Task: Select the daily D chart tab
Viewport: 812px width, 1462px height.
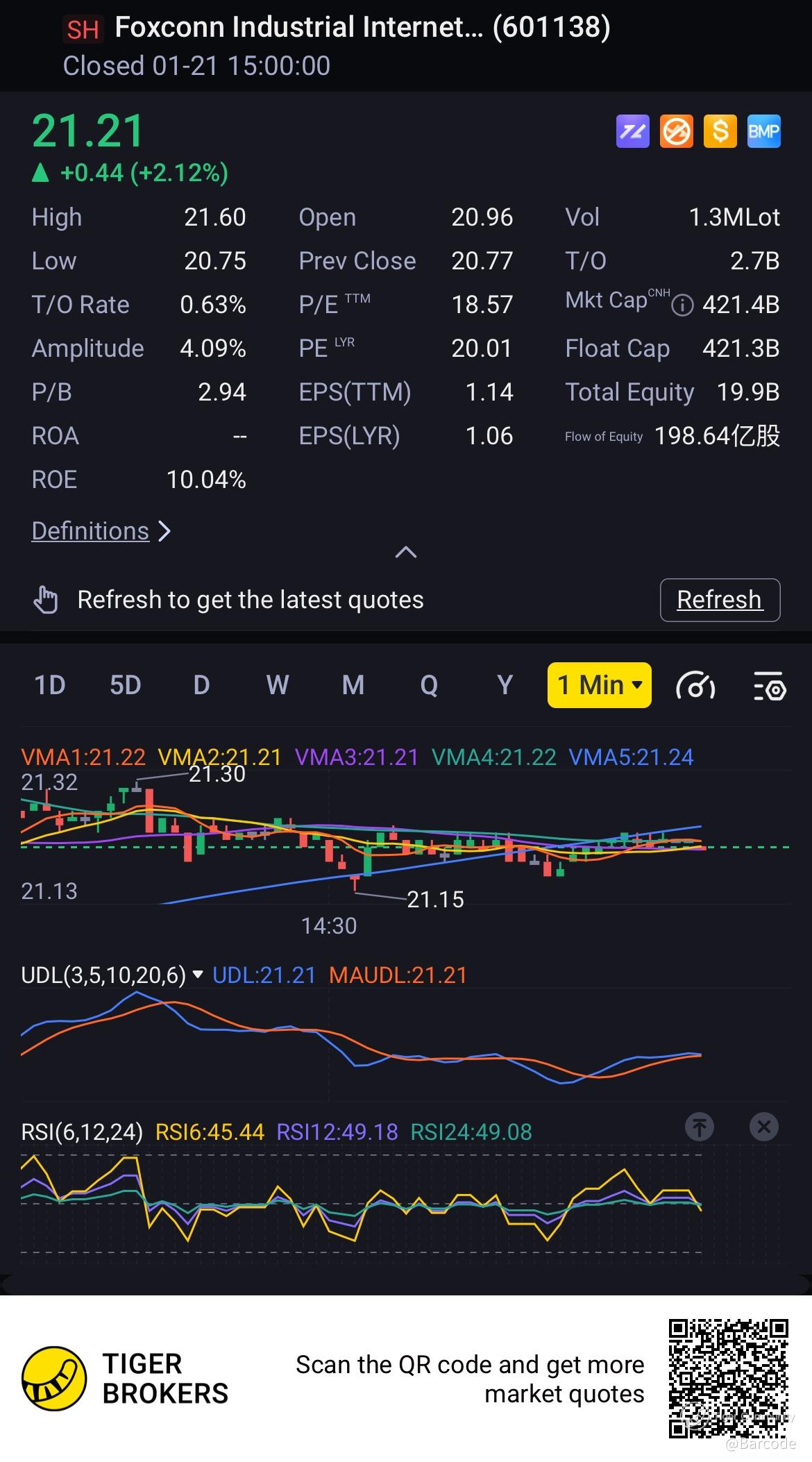Action: point(201,685)
